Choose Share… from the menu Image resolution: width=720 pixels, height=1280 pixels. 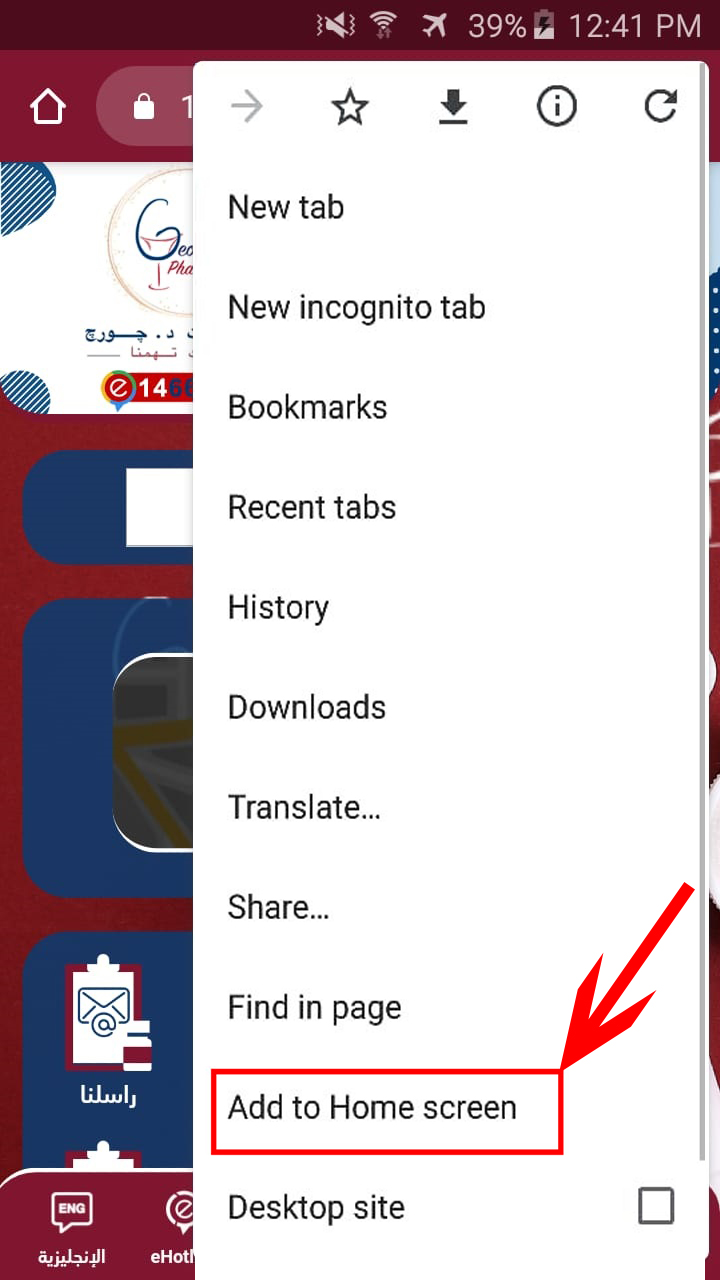[278, 907]
